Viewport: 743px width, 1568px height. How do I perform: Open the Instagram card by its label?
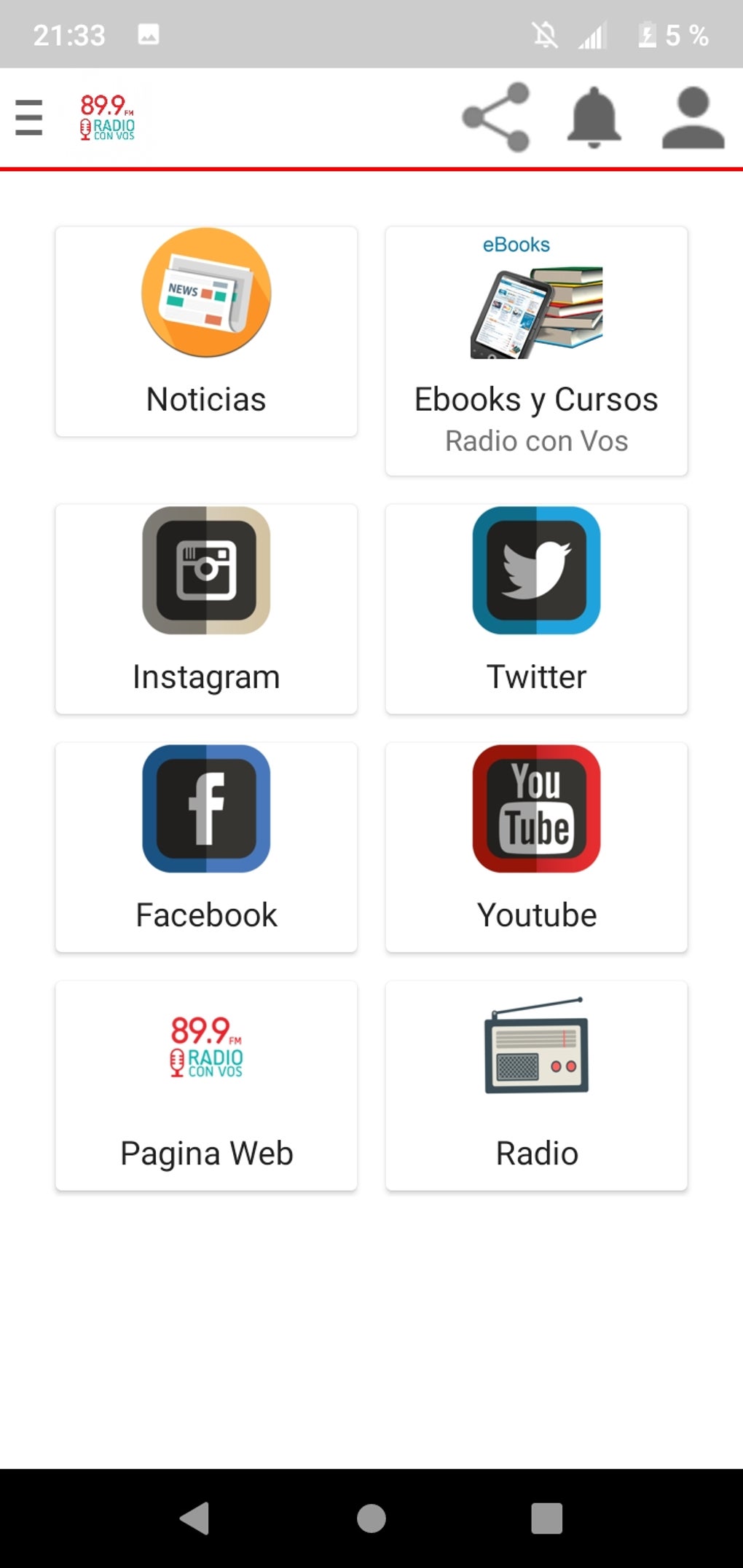click(x=206, y=676)
